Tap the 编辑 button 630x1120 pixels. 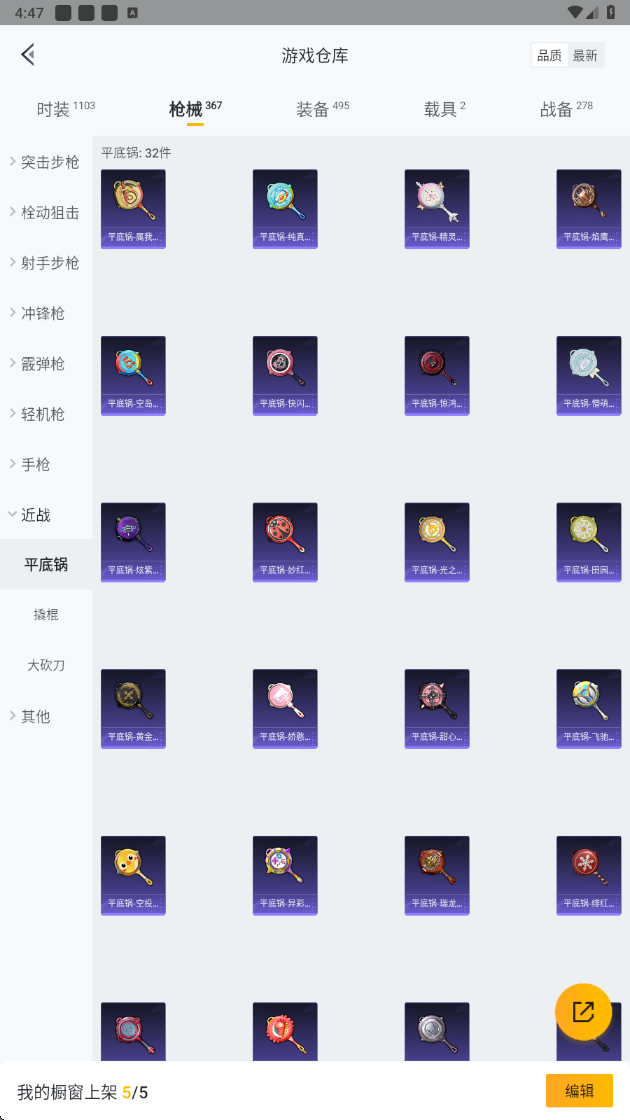point(579,1091)
